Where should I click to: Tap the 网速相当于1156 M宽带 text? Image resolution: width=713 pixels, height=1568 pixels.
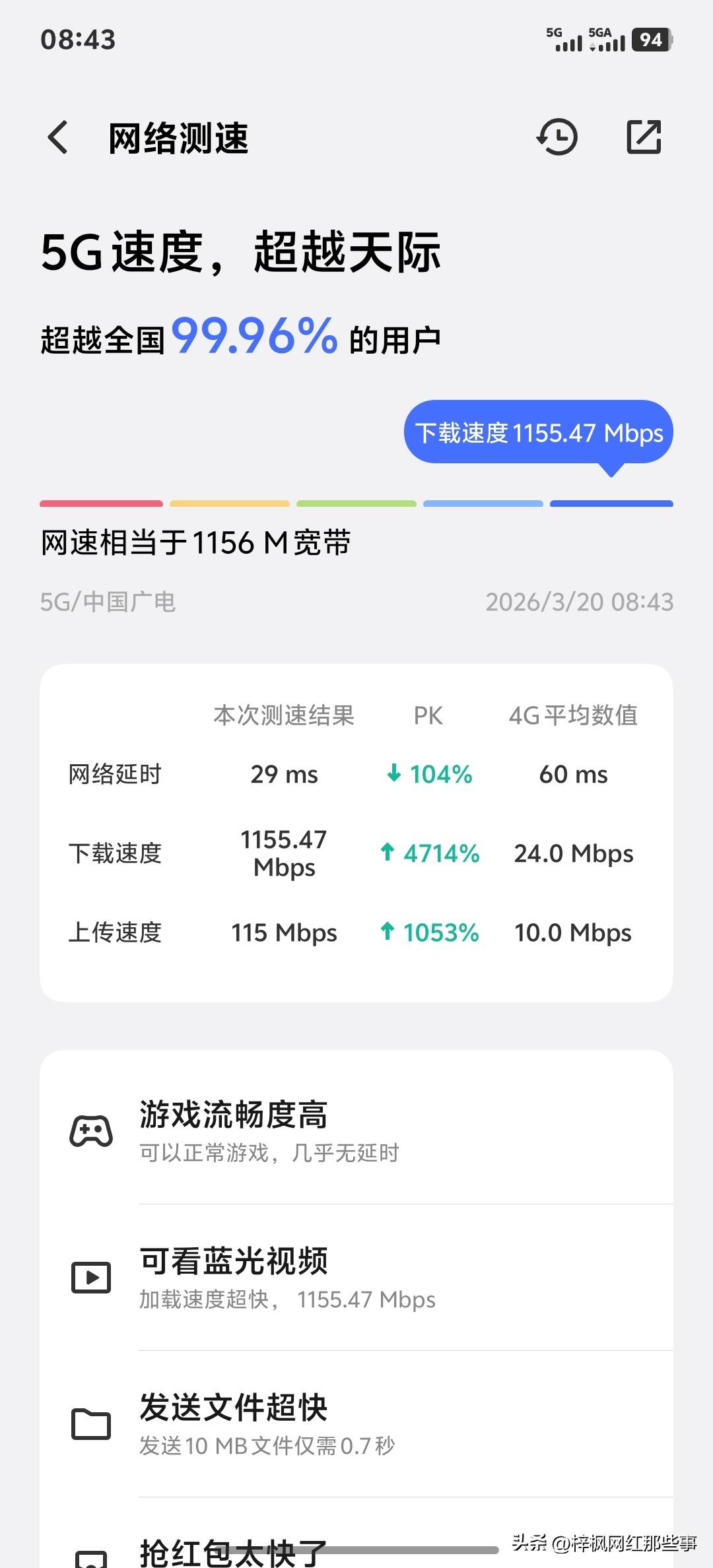[196, 543]
